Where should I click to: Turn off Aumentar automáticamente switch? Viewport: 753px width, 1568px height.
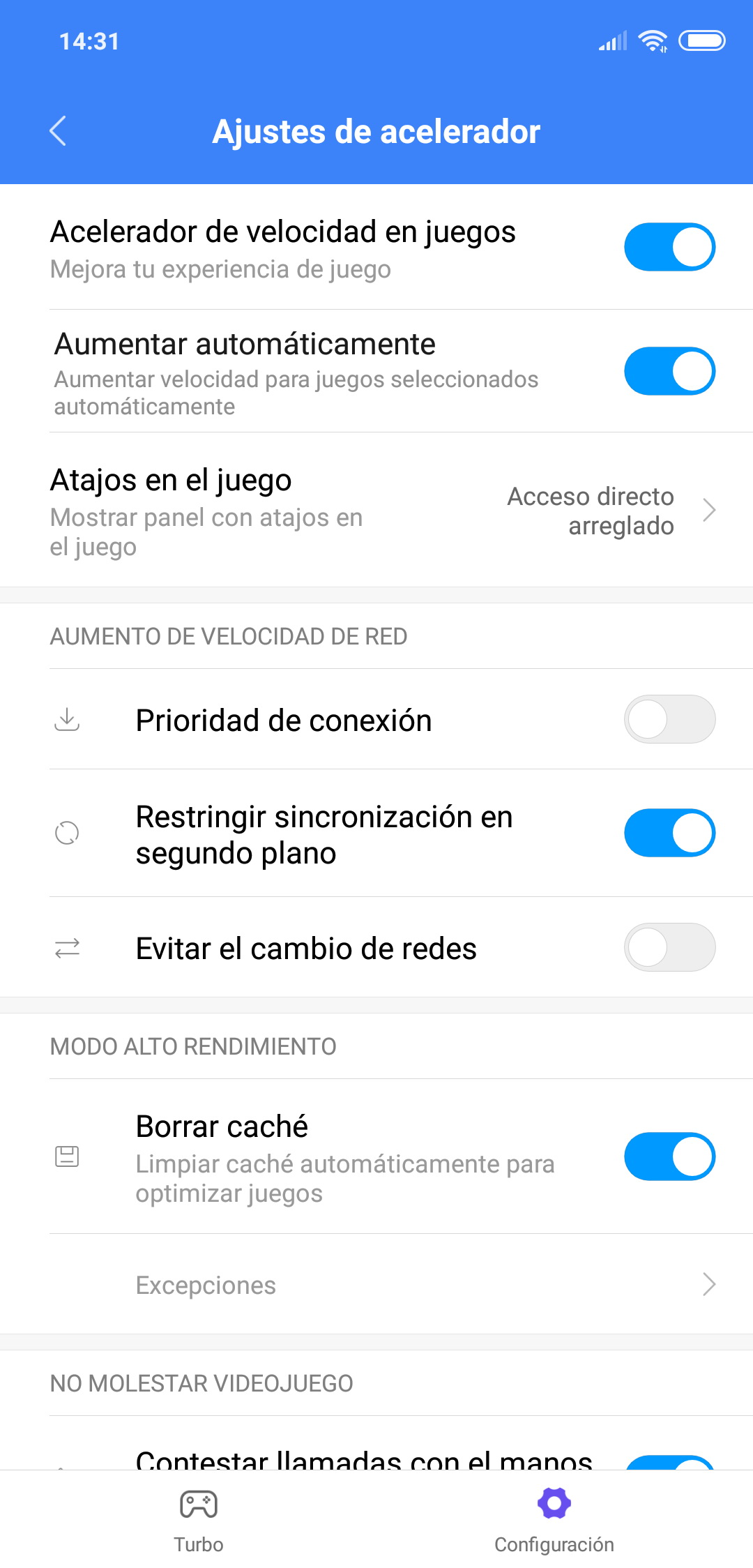[669, 371]
